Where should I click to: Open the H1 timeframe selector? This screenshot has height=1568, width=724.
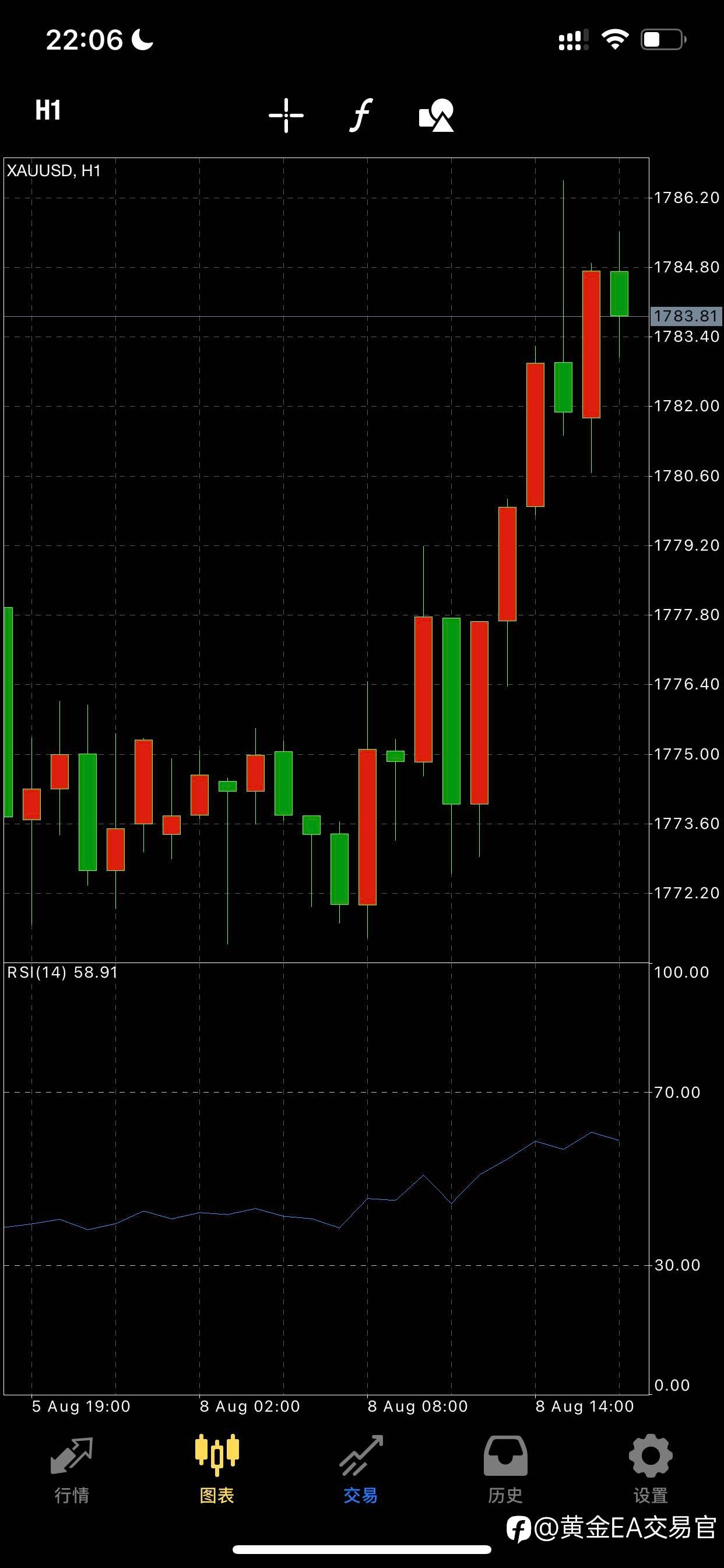(48, 111)
